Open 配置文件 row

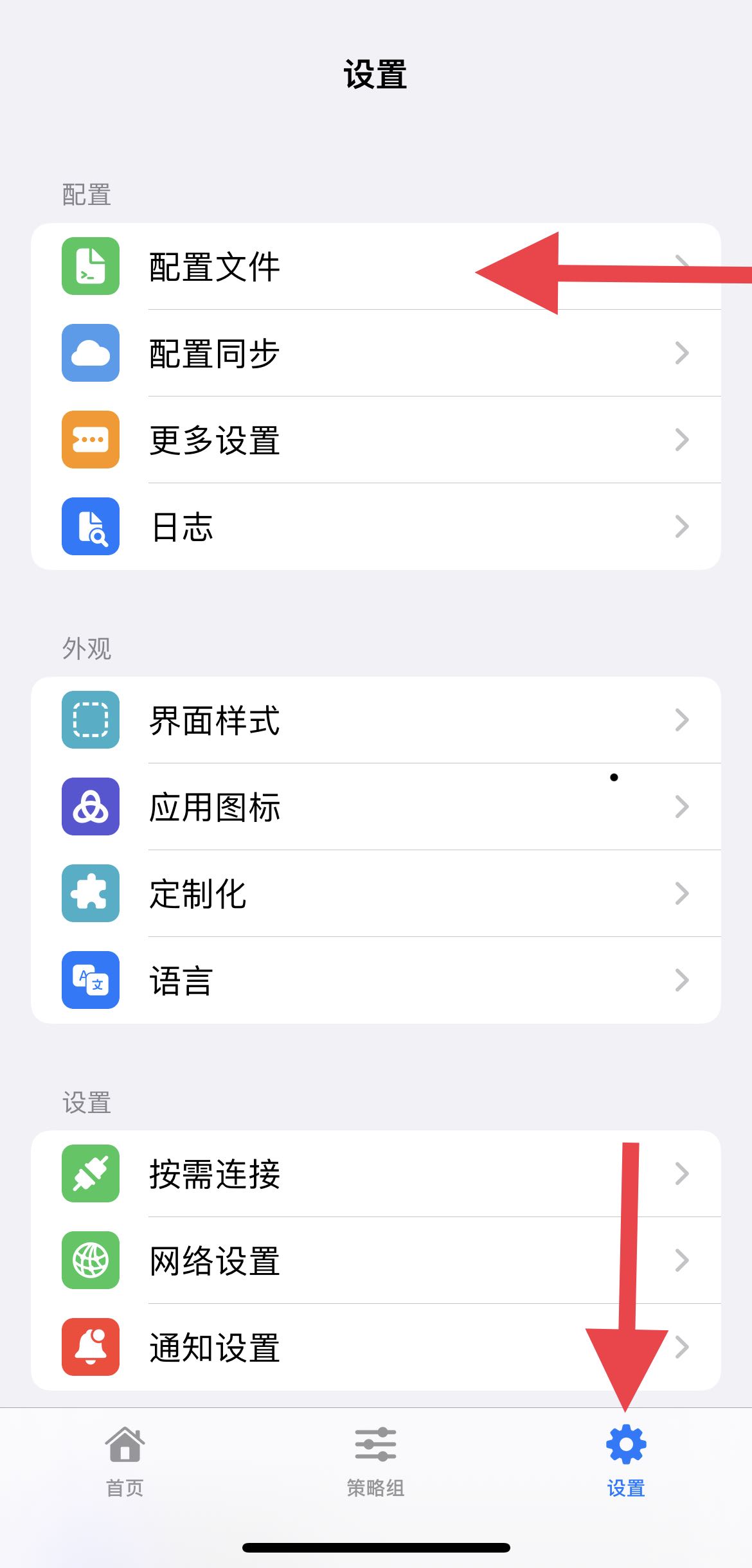pyautogui.click(x=376, y=267)
